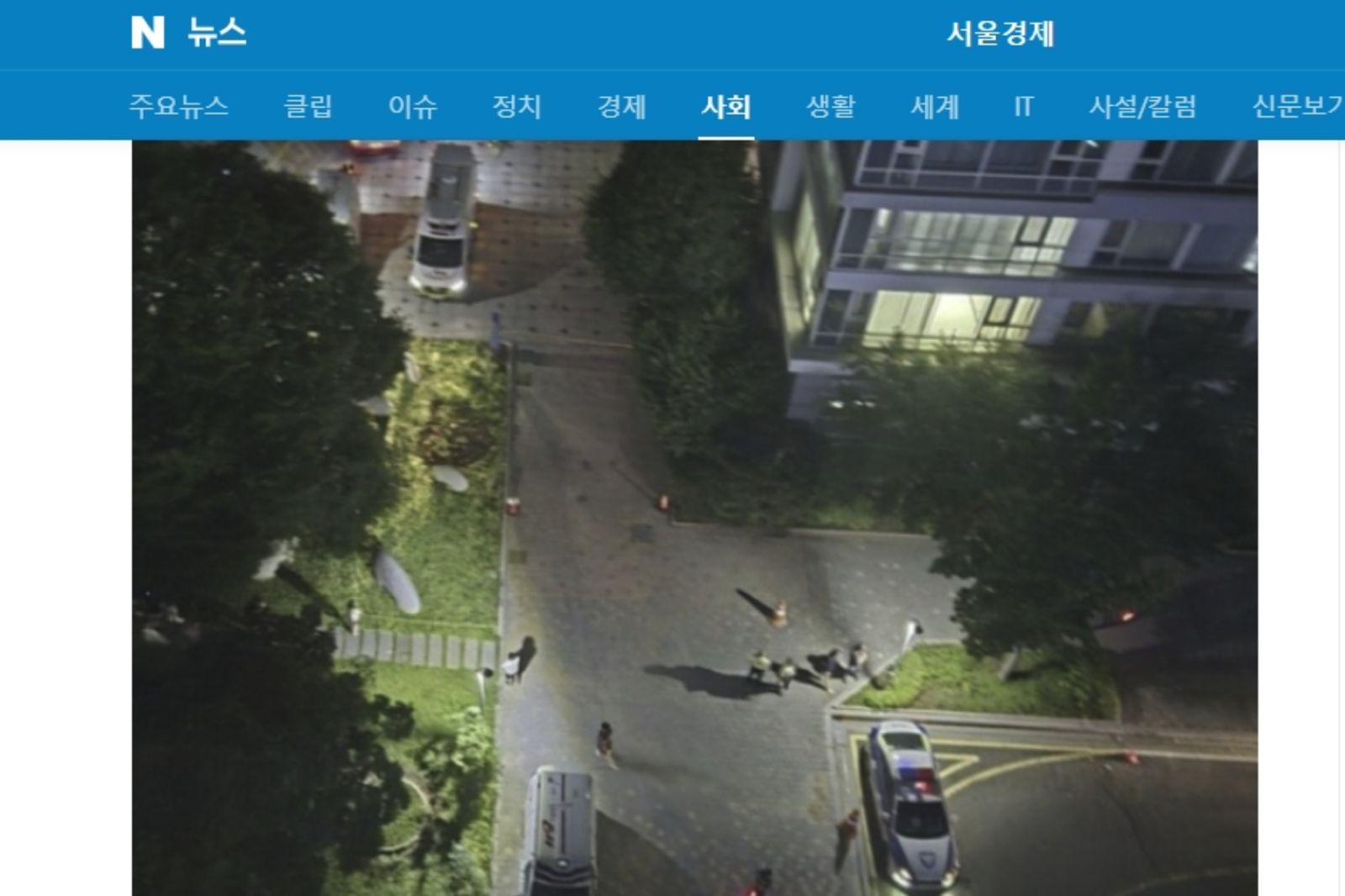
Task: Select the 사회 tab
Action: pos(725,107)
